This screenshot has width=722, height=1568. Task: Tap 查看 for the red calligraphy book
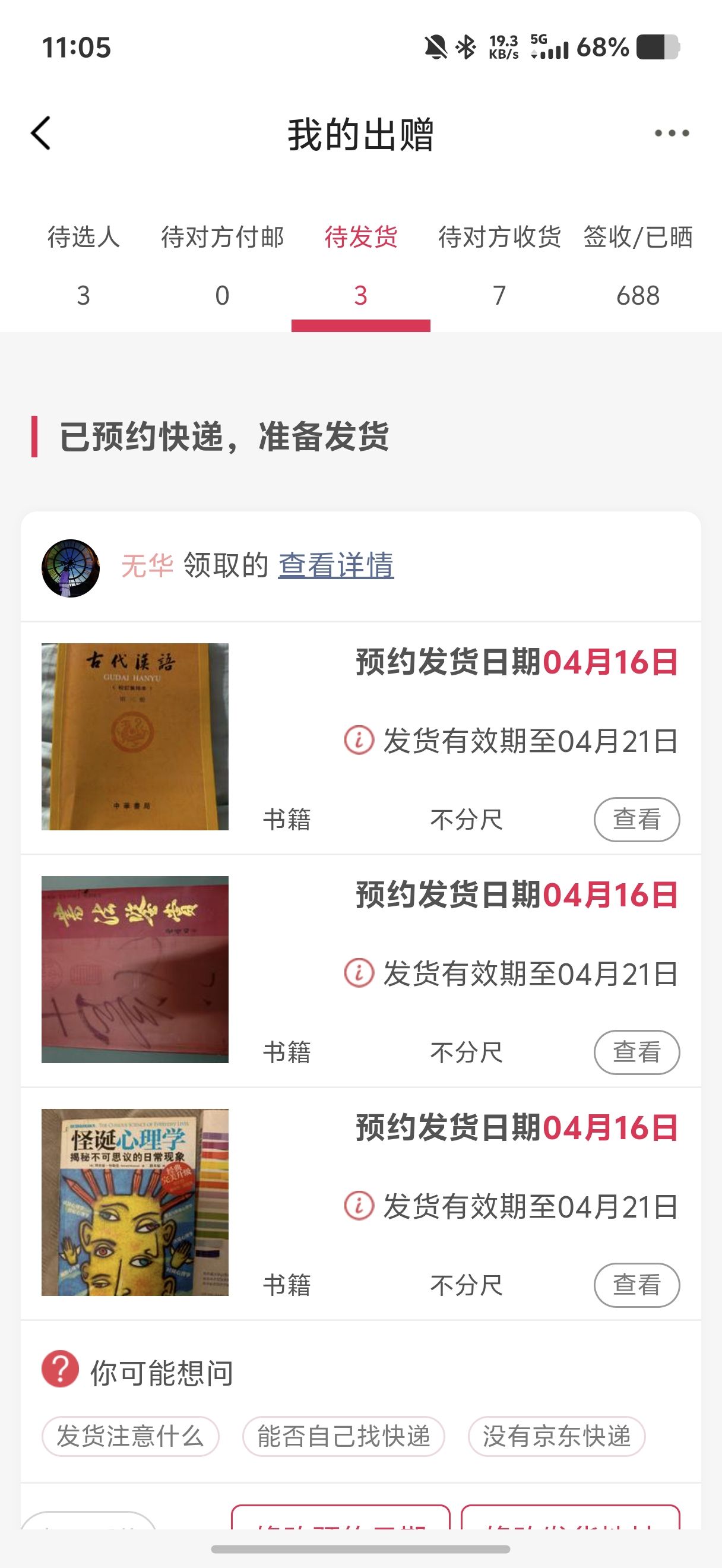(x=636, y=1052)
